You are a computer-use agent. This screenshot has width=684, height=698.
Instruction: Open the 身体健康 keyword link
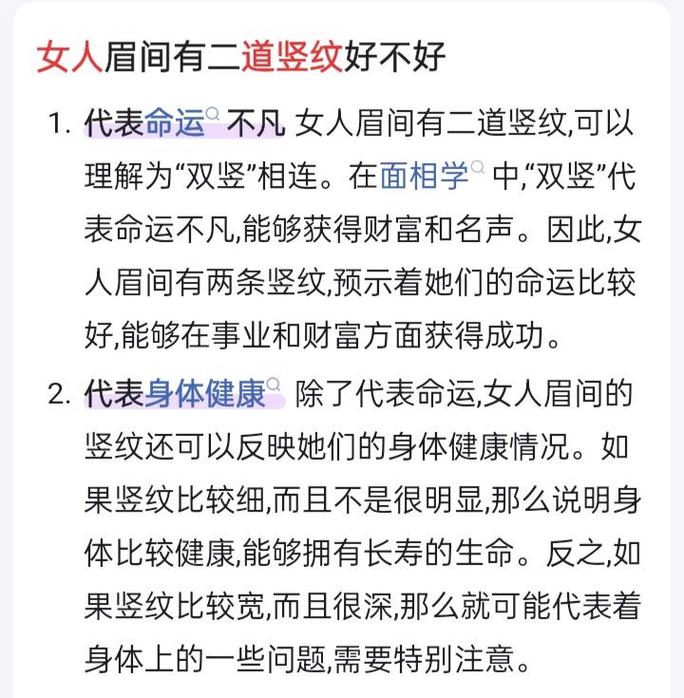205,394
